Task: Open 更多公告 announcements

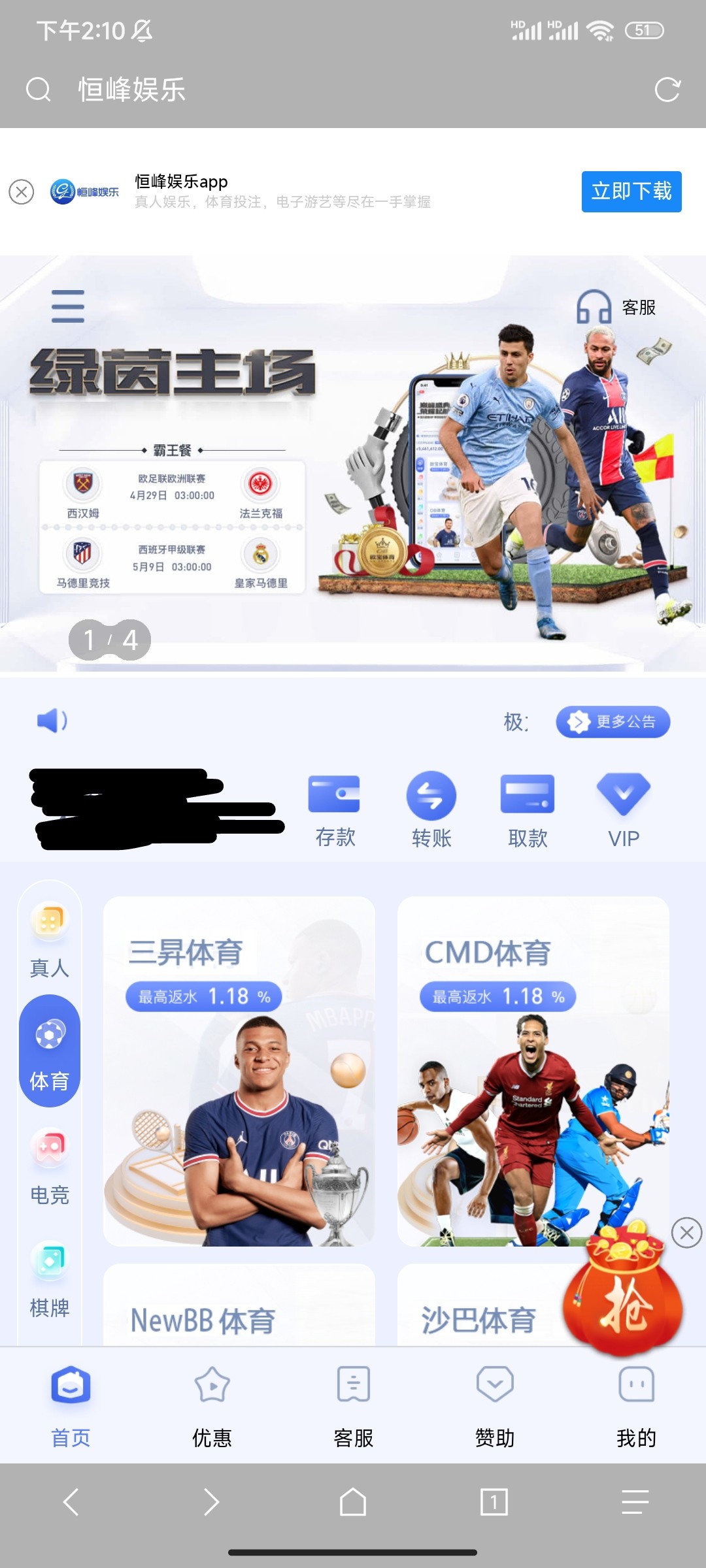Action: 613,722
